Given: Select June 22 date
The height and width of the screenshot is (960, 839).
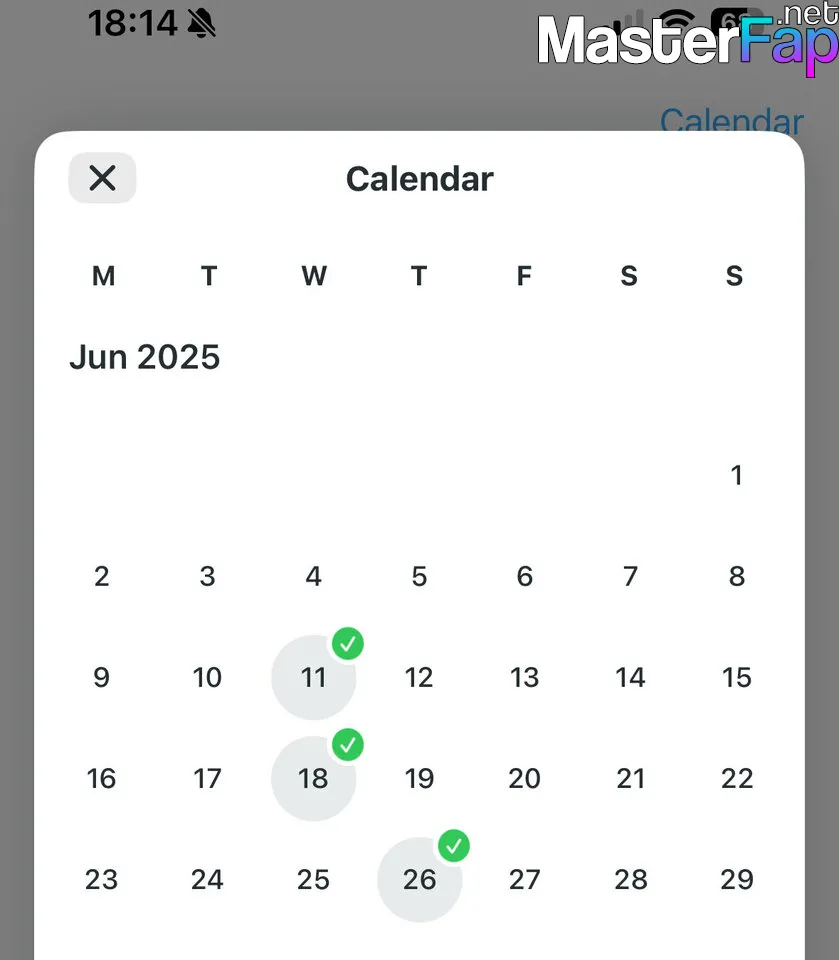Looking at the screenshot, I should point(737,778).
